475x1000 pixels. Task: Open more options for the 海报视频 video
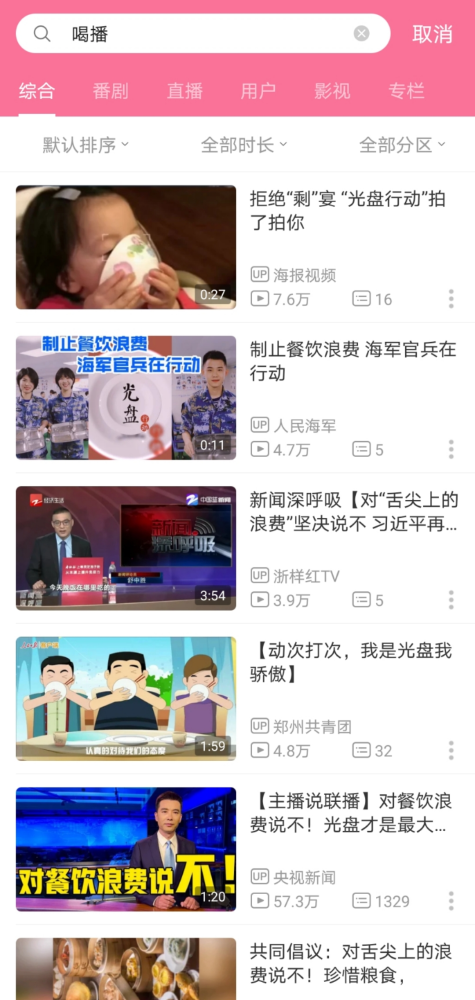pos(451,298)
